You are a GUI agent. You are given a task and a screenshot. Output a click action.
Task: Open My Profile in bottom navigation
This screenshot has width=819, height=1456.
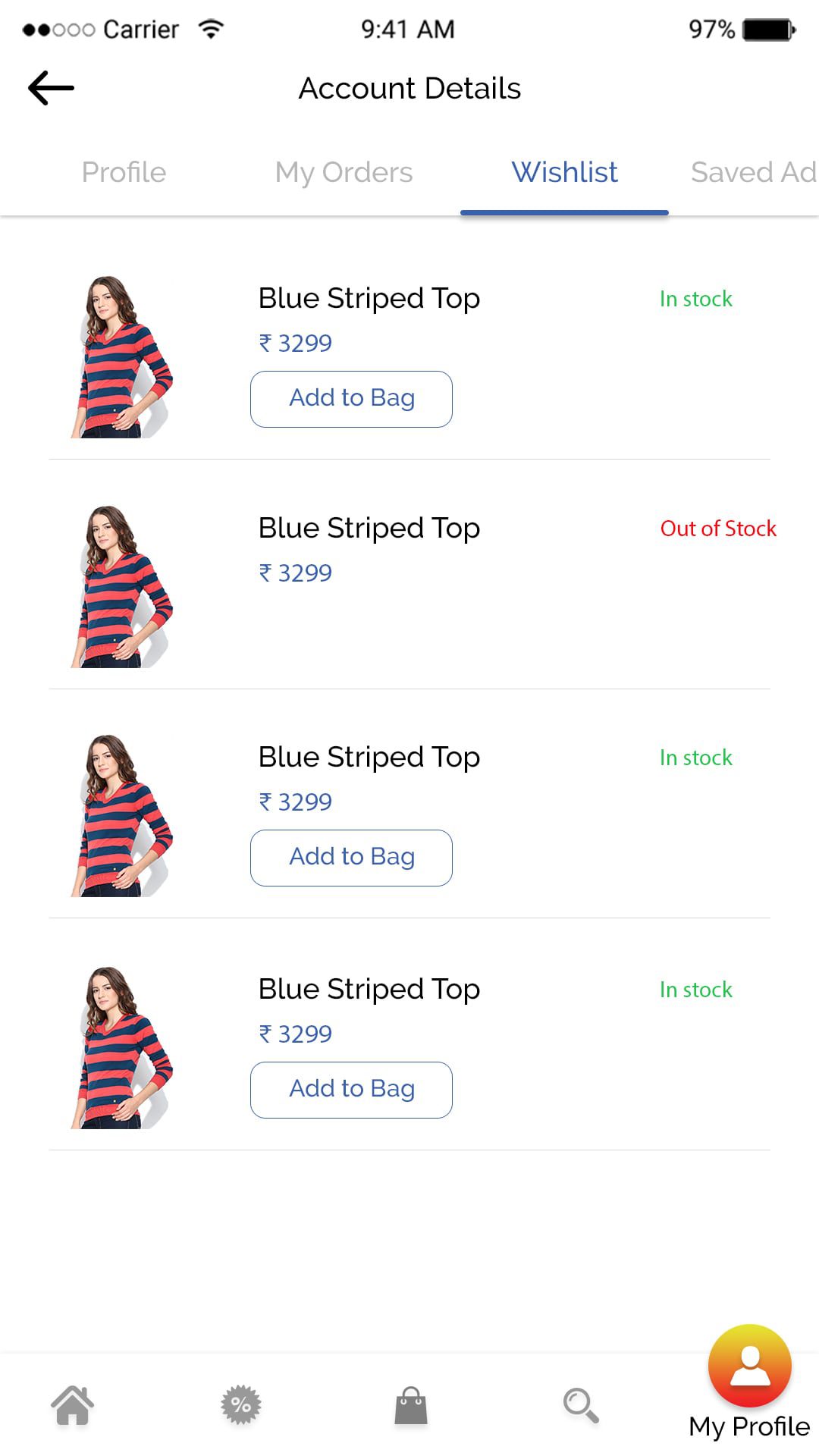click(x=749, y=1383)
